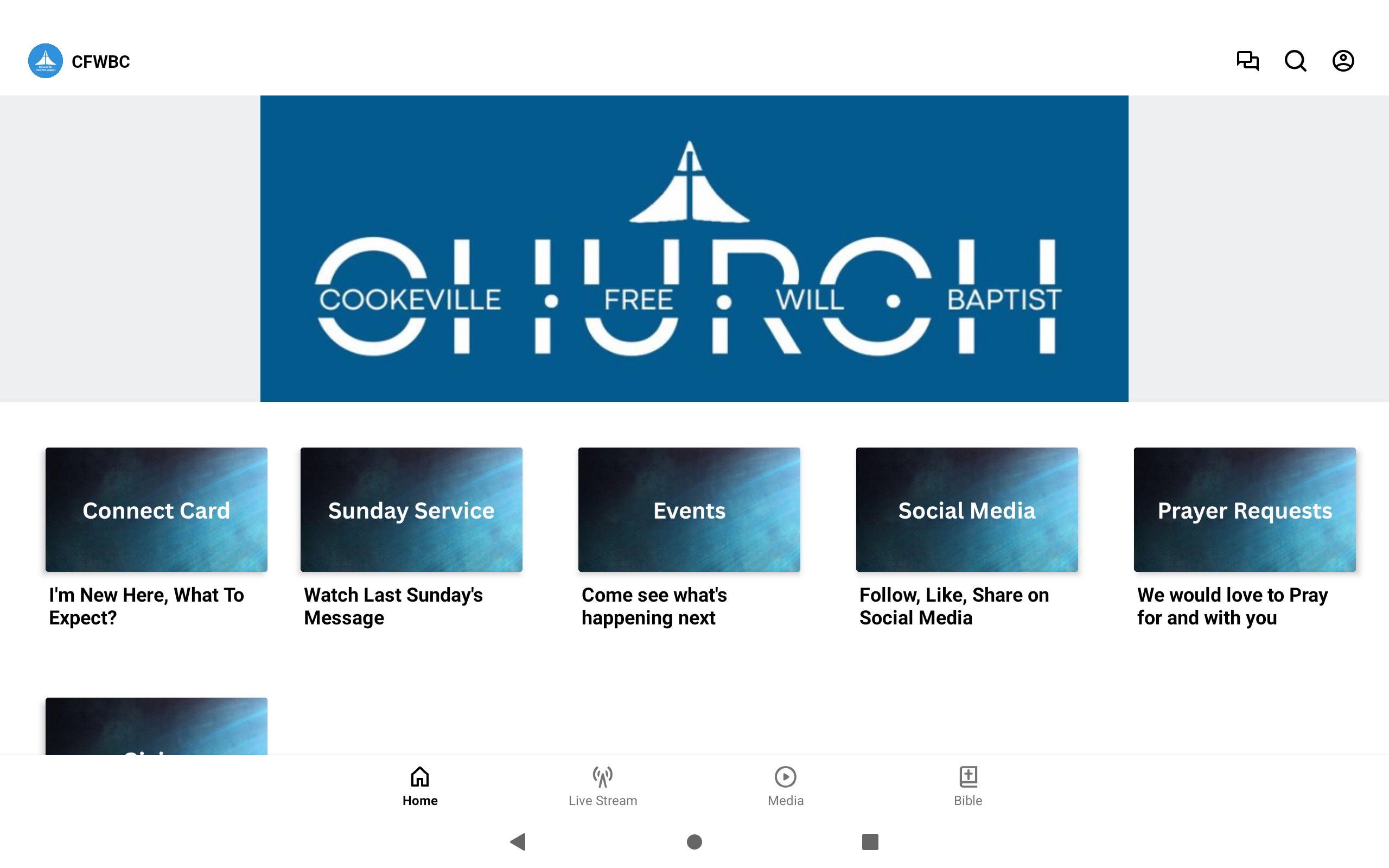Open the user profile icon

[1342, 61]
